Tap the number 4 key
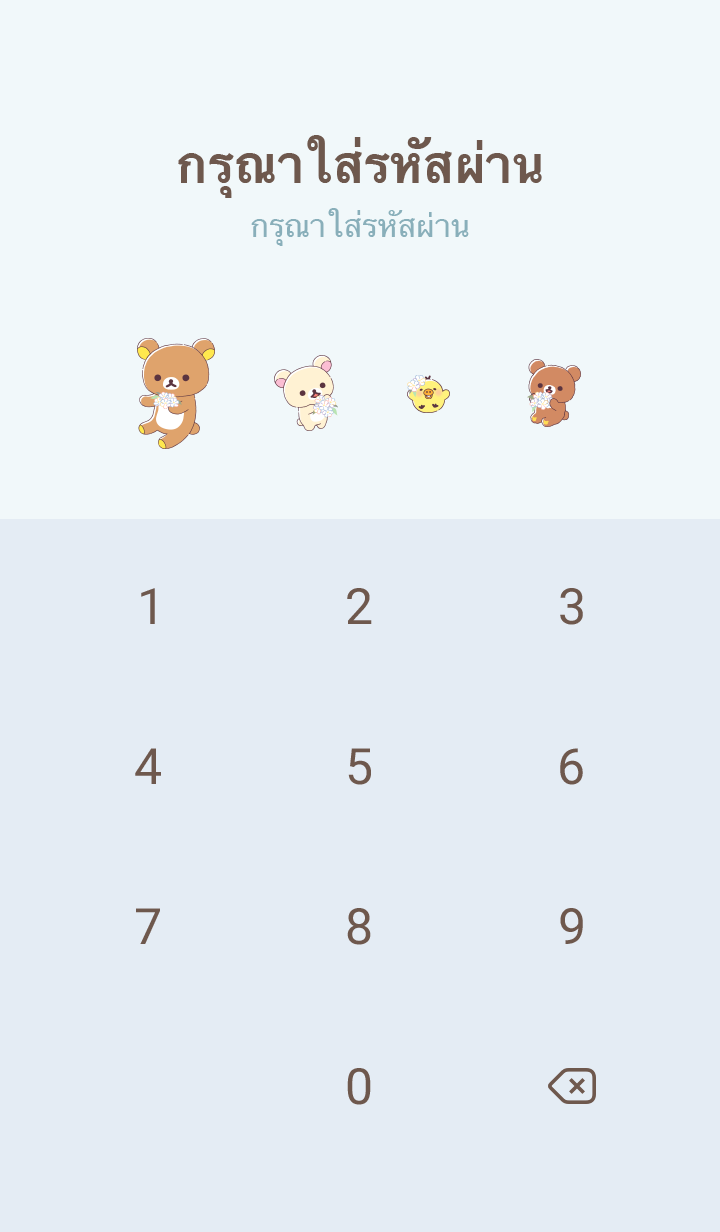Image resolution: width=720 pixels, height=1232 pixels. tap(148, 767)
